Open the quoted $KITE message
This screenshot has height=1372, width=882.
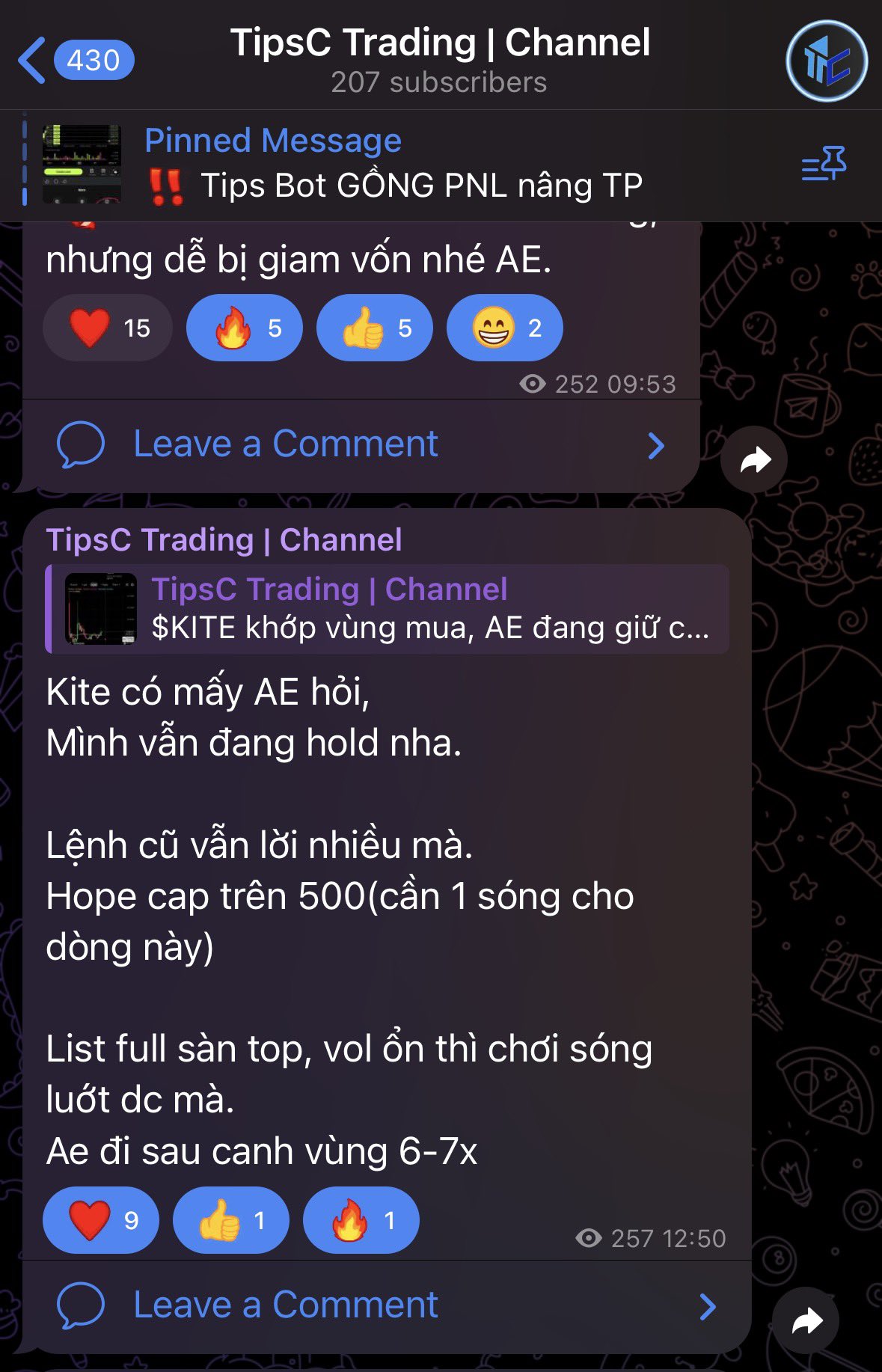point(388,610)
